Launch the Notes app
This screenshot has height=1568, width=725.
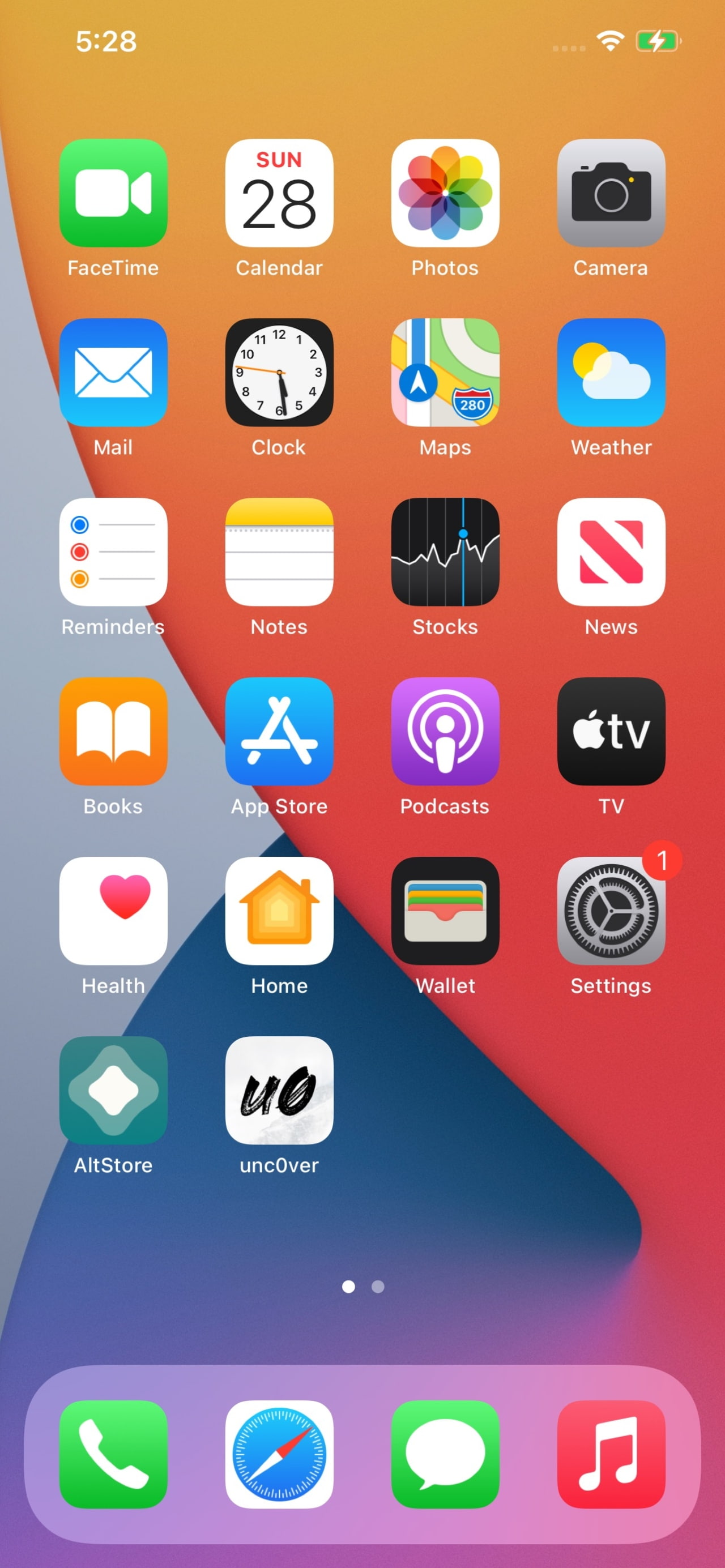279,552
